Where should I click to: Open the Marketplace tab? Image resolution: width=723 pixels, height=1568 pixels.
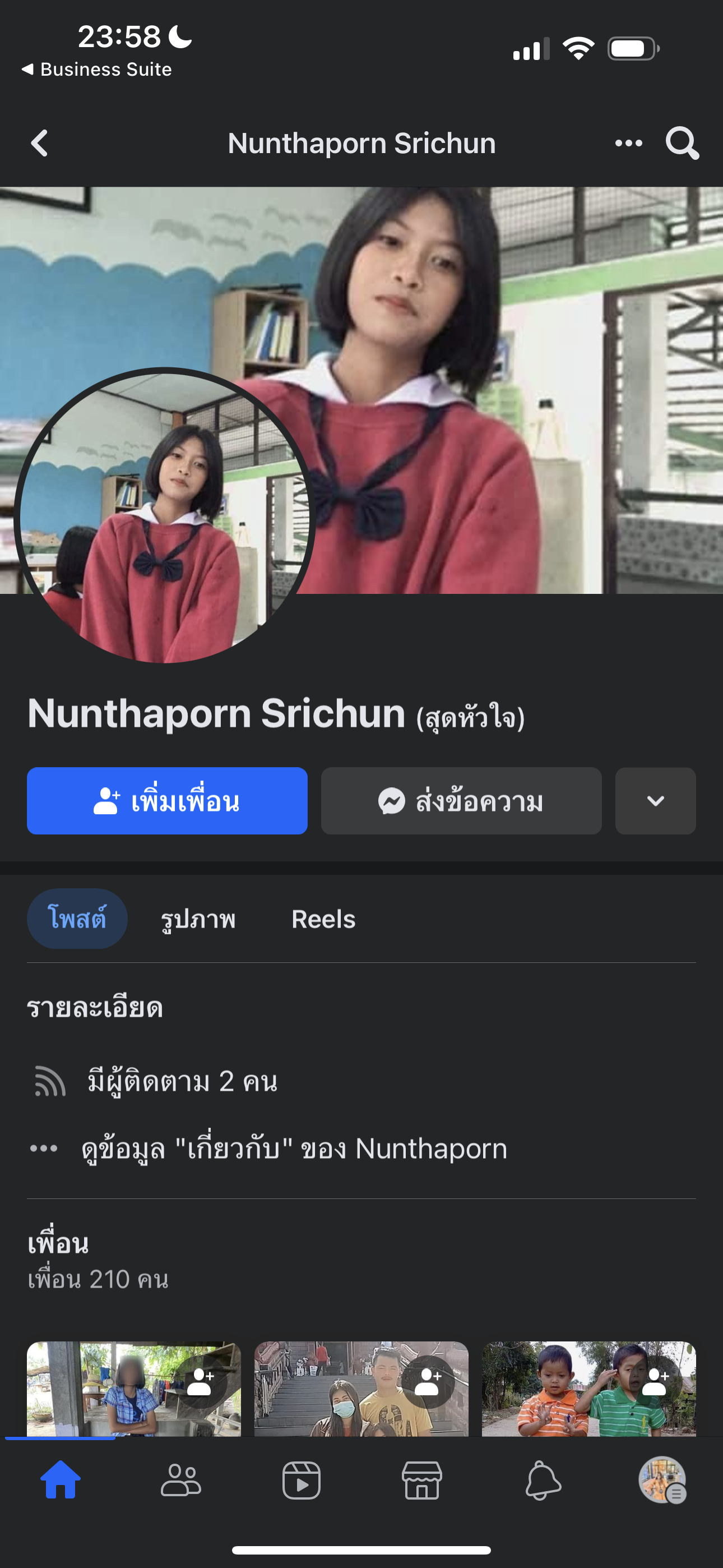(x=421, y=1480)
